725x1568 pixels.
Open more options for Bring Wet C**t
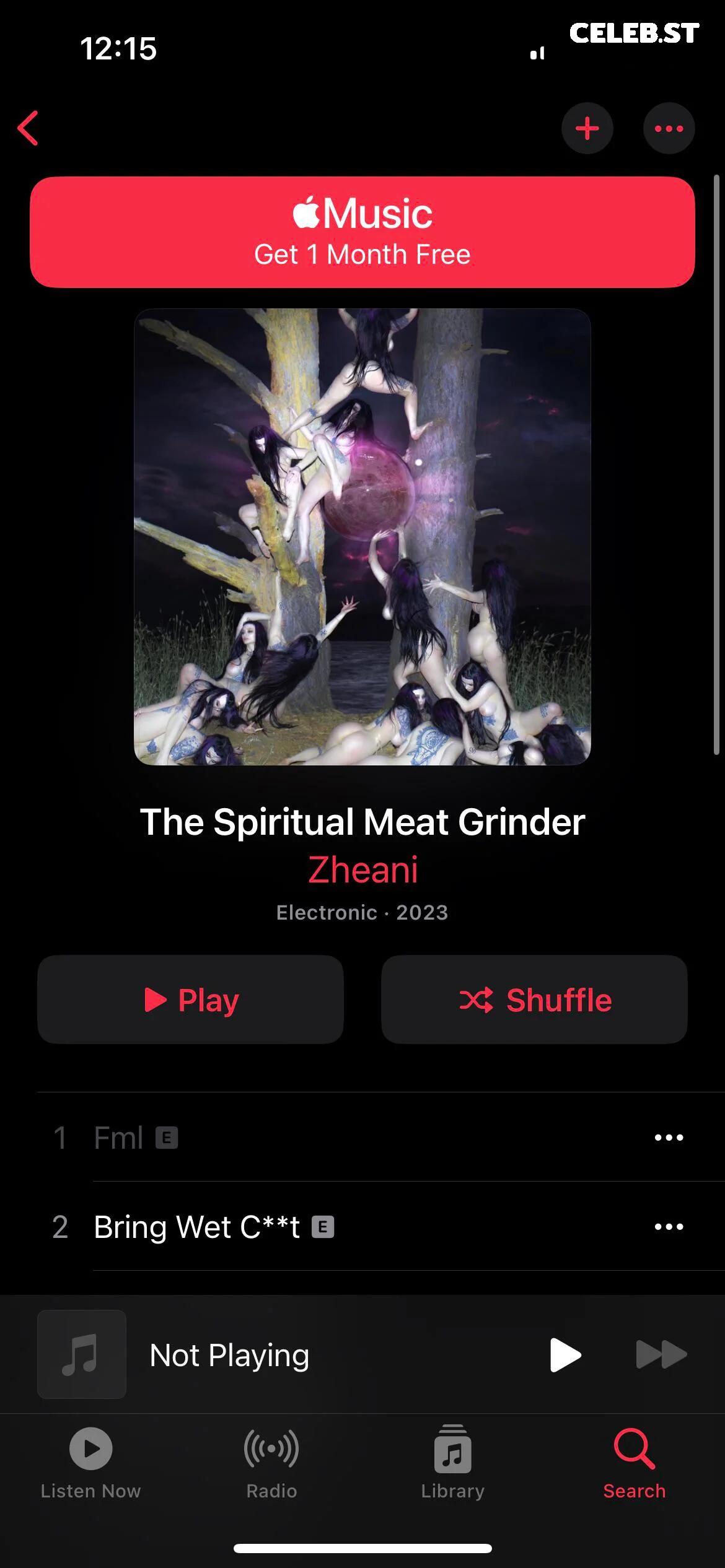tap(669, 1227)
